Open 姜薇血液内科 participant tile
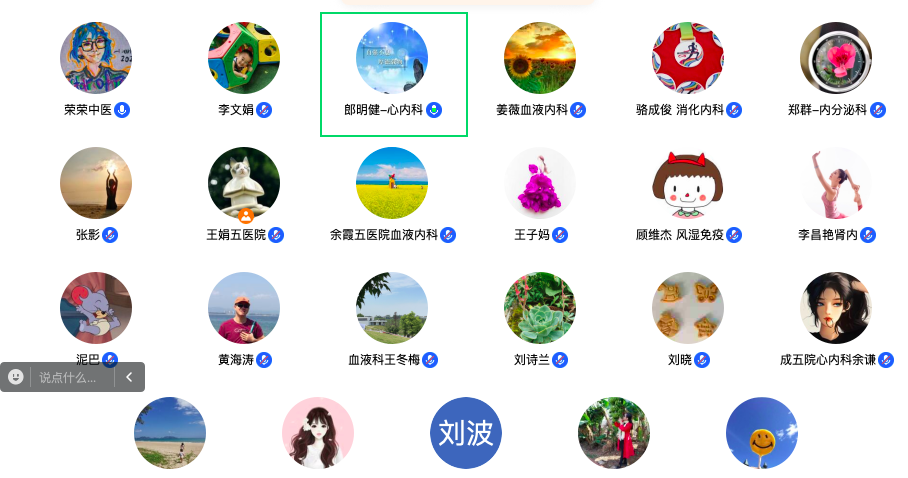 tap(540, 59)
